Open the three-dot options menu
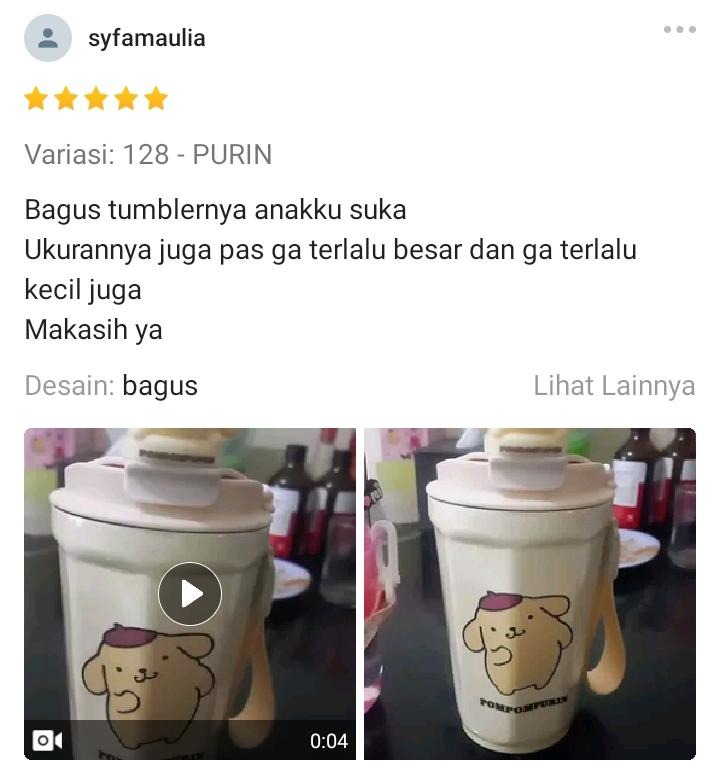This screenshot has width=720, height=765. (682, 30)
